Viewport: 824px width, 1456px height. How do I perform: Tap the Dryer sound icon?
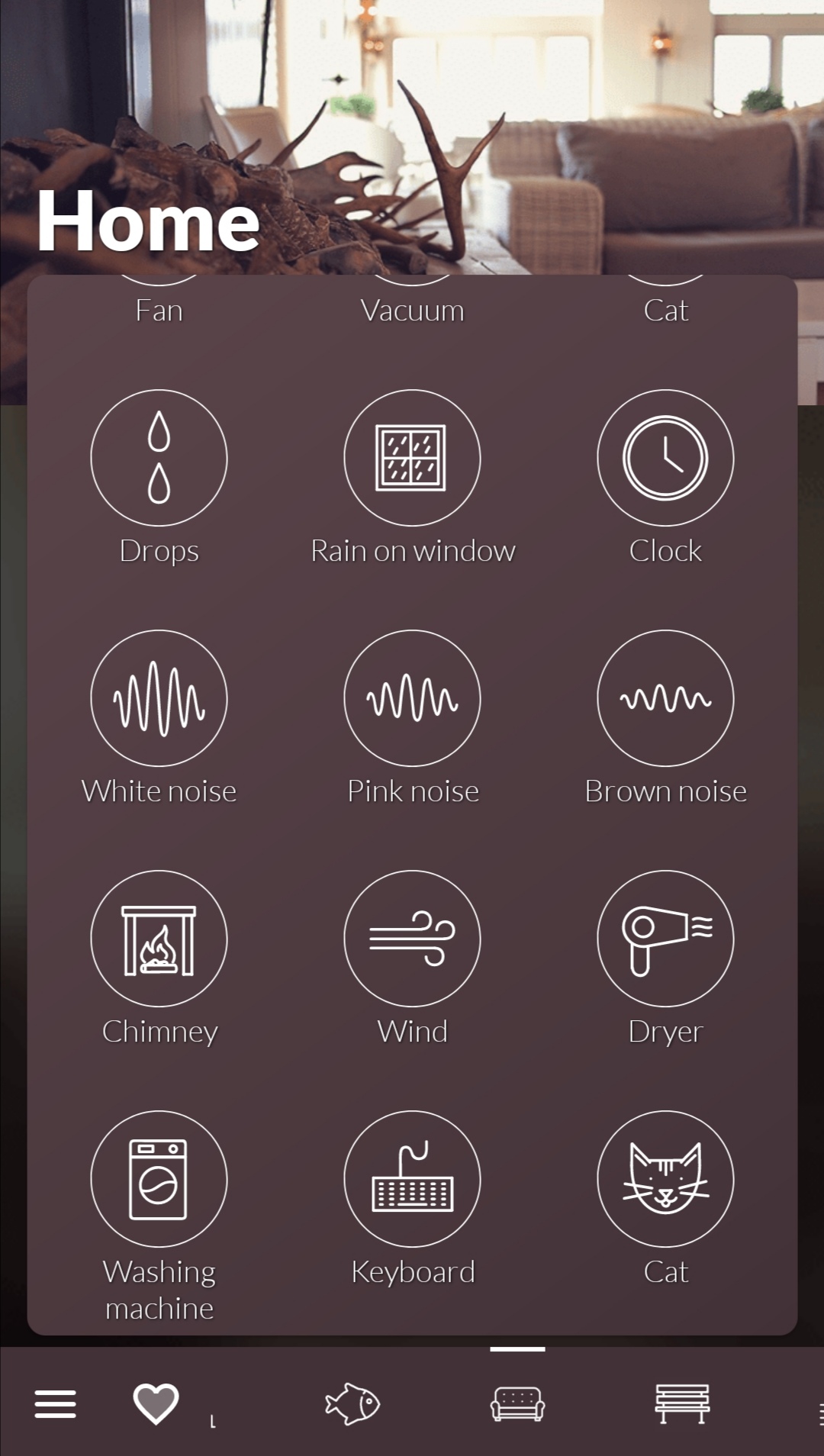click(x=665, y=939)
